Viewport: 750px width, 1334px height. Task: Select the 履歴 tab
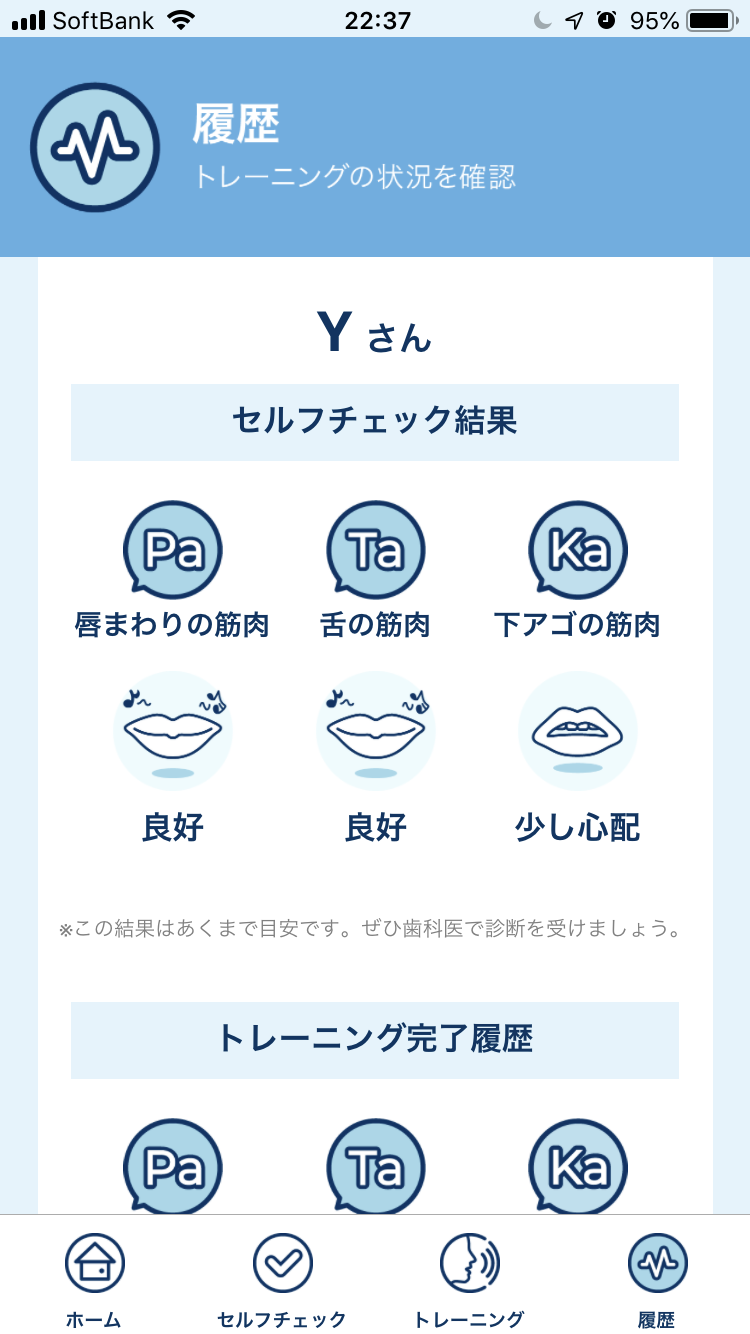click(x=657, y=1277)
